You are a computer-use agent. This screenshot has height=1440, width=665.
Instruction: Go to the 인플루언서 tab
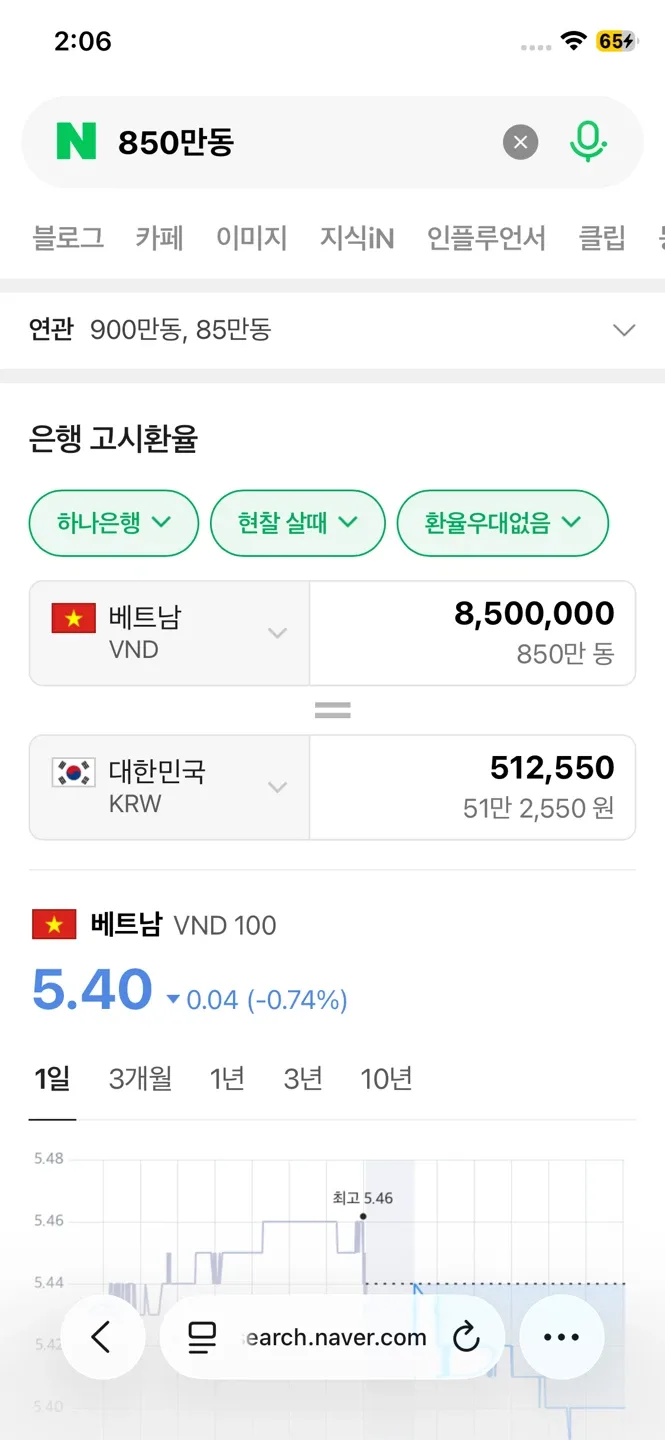point(487,238)
